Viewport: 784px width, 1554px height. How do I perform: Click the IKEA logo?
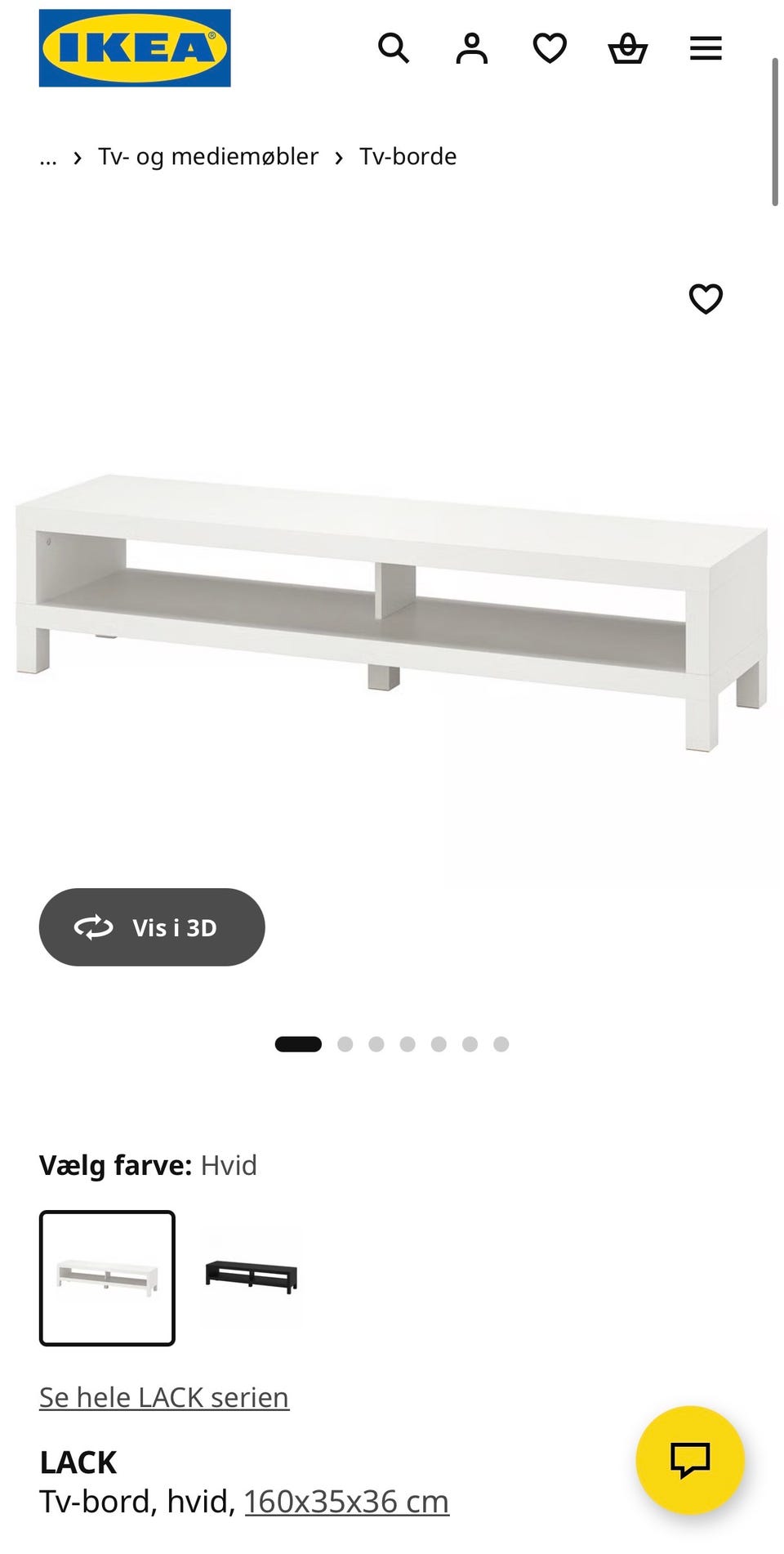click(x=134, y=49)
